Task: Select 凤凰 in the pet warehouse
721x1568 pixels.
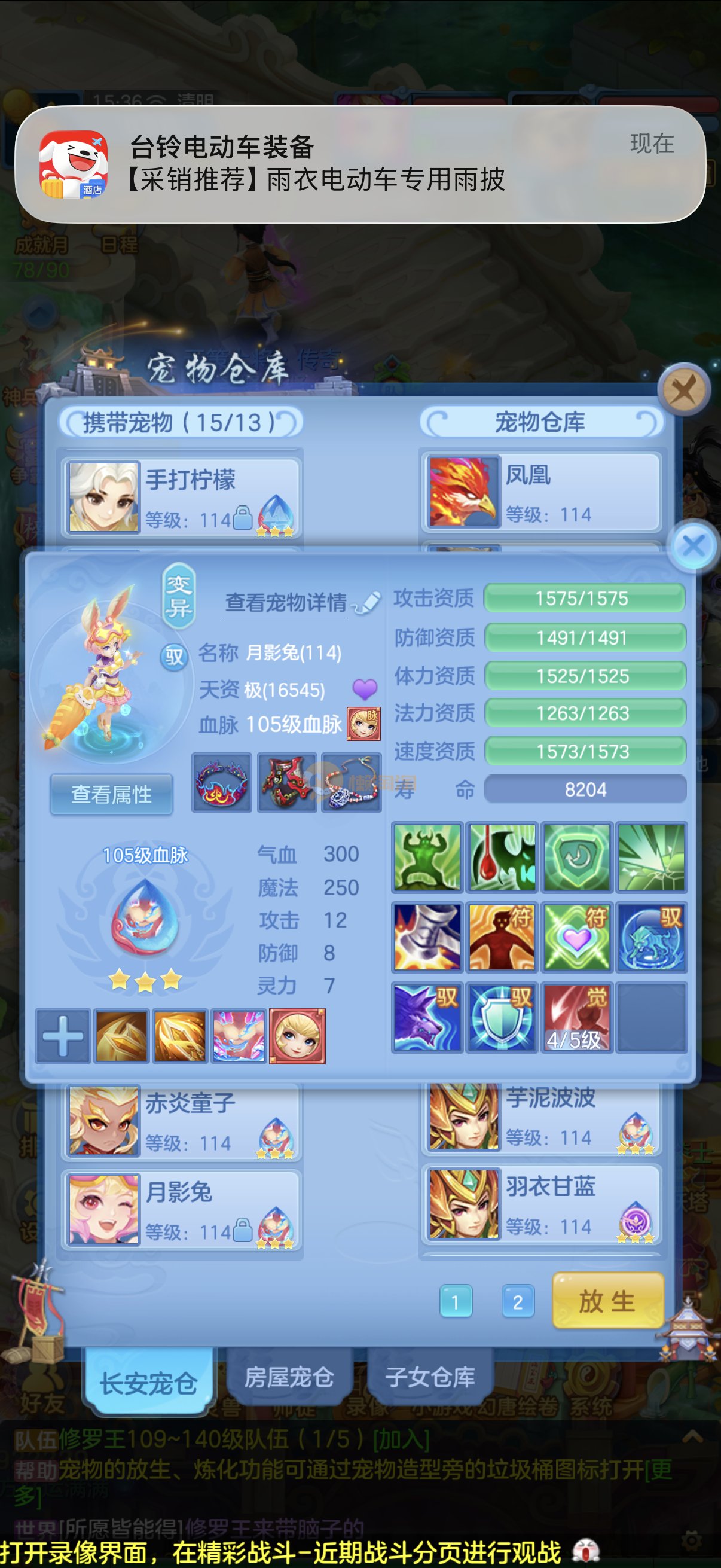Action: (542, 493)
